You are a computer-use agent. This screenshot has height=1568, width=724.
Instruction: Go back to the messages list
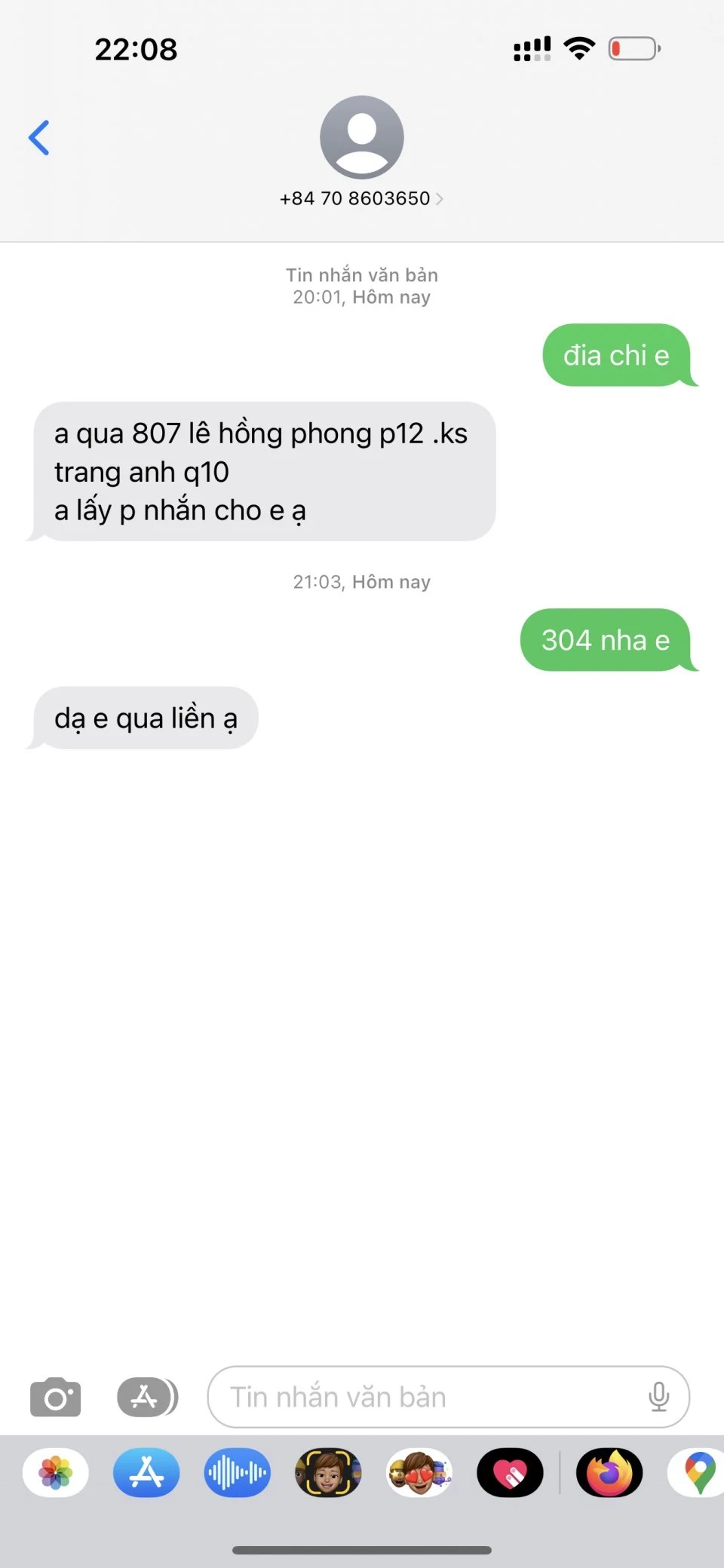[39, 138]
